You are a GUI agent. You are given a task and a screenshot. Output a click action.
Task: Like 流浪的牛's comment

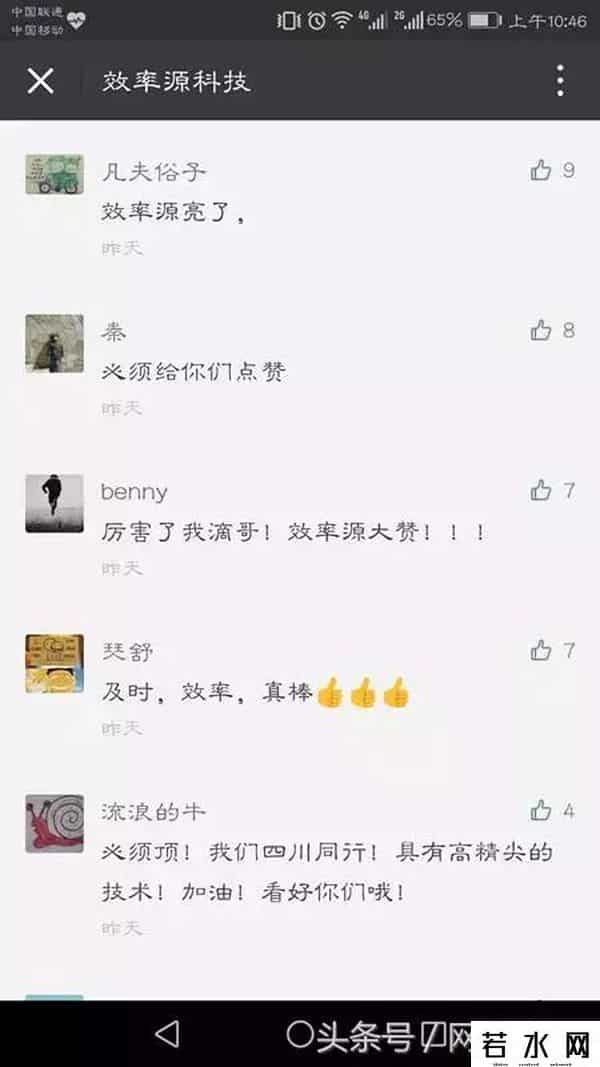click(541, 810)
